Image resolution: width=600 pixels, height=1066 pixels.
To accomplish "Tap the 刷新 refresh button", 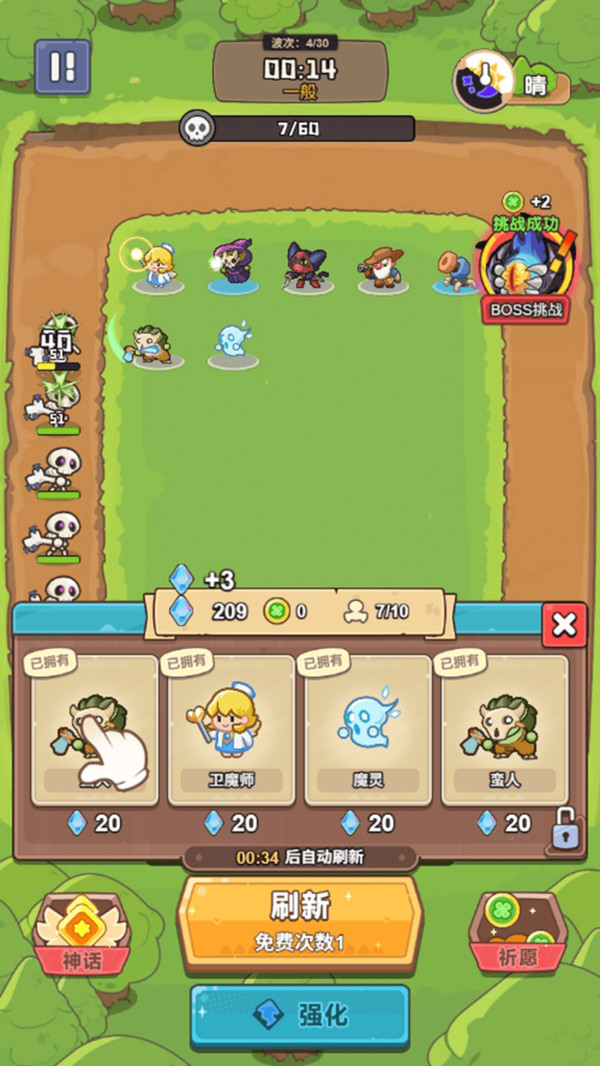I will 299,920.
